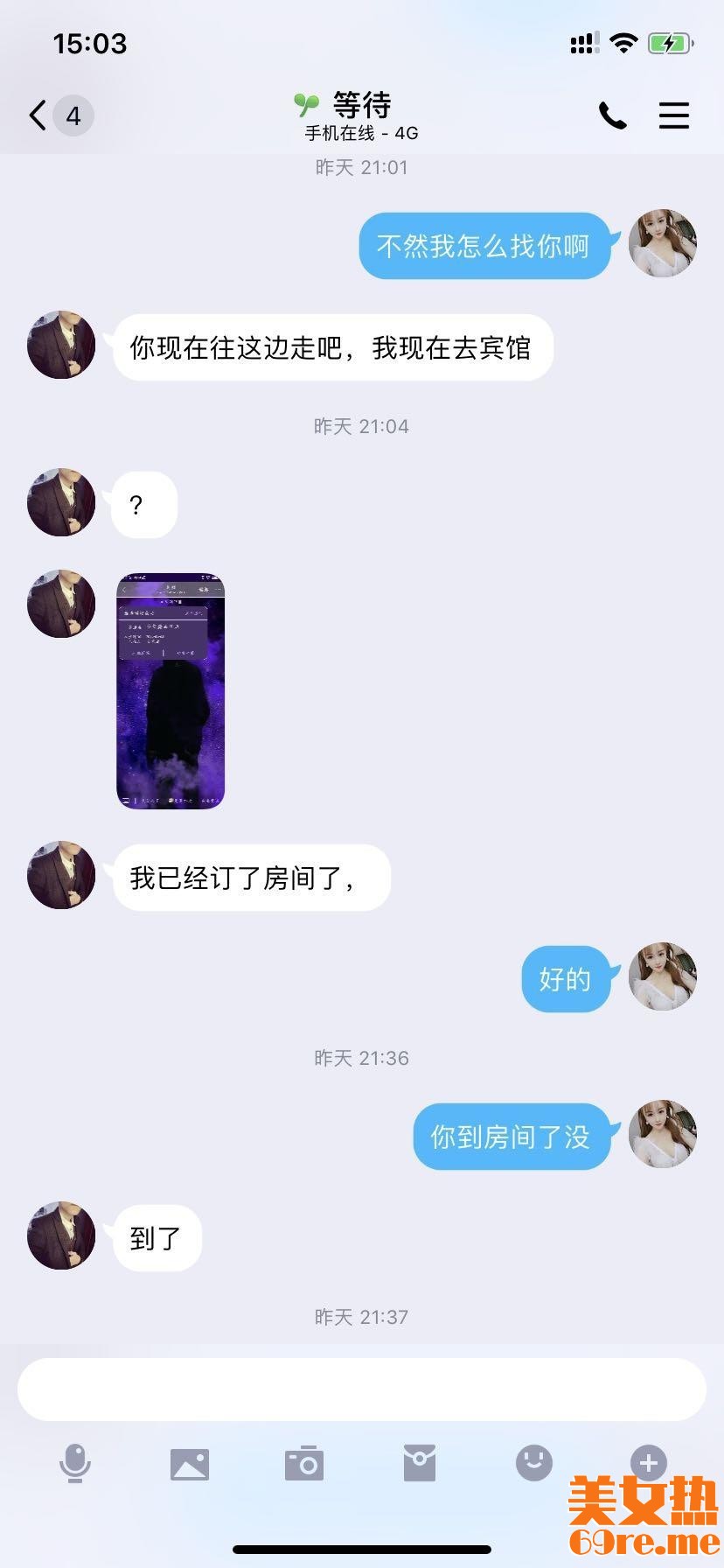
Task: Open the camera to take a photo
Action: (x=304, y=1463)
